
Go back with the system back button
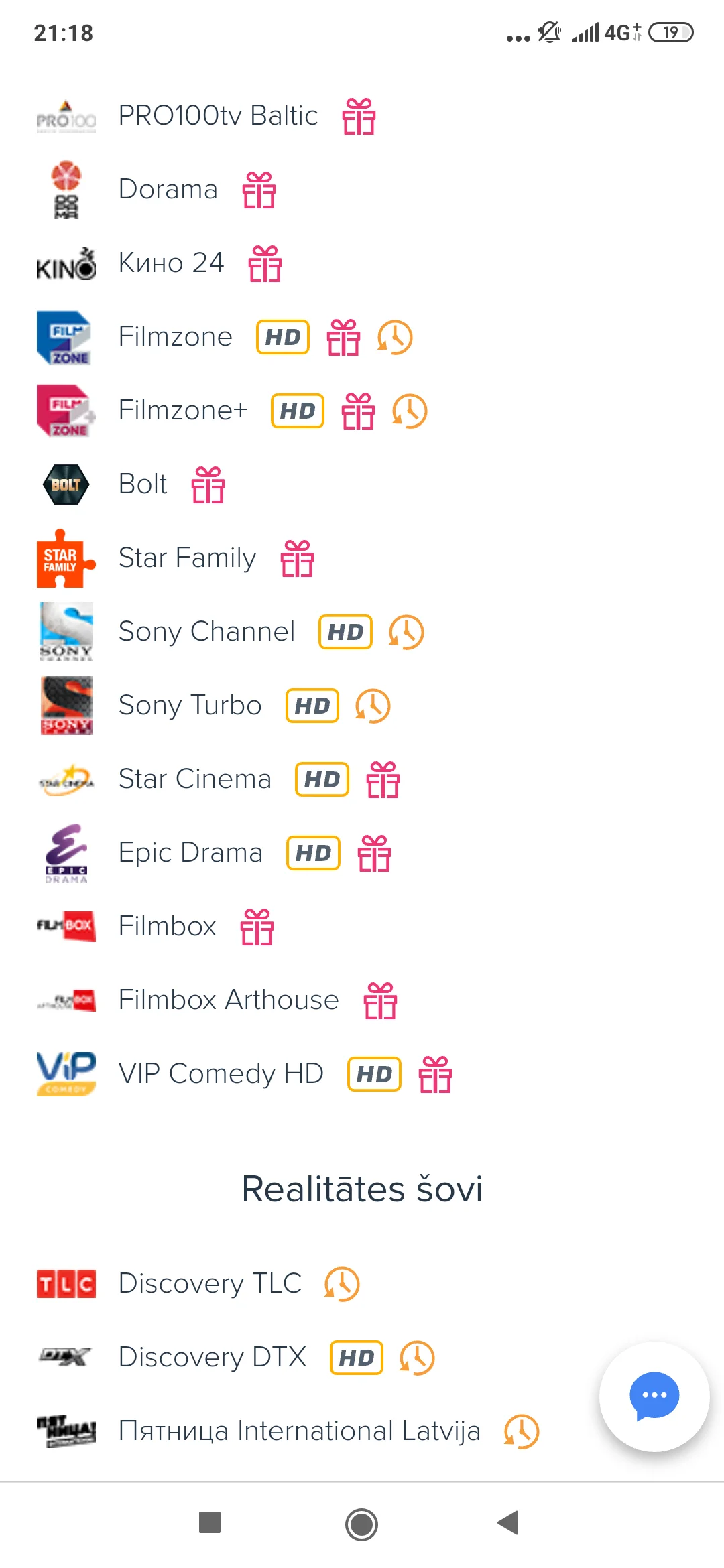508,1522
